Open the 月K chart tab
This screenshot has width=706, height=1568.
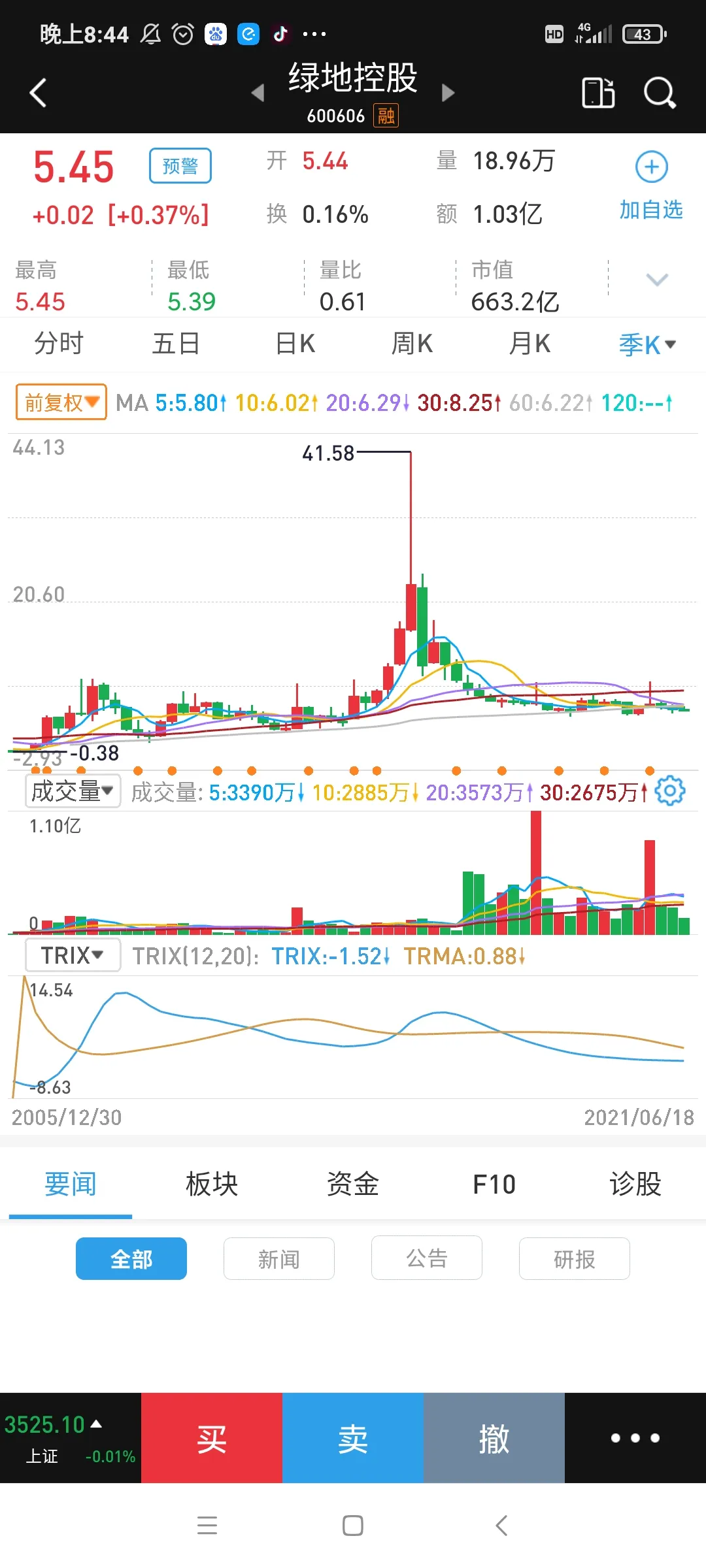click(529, 344)
